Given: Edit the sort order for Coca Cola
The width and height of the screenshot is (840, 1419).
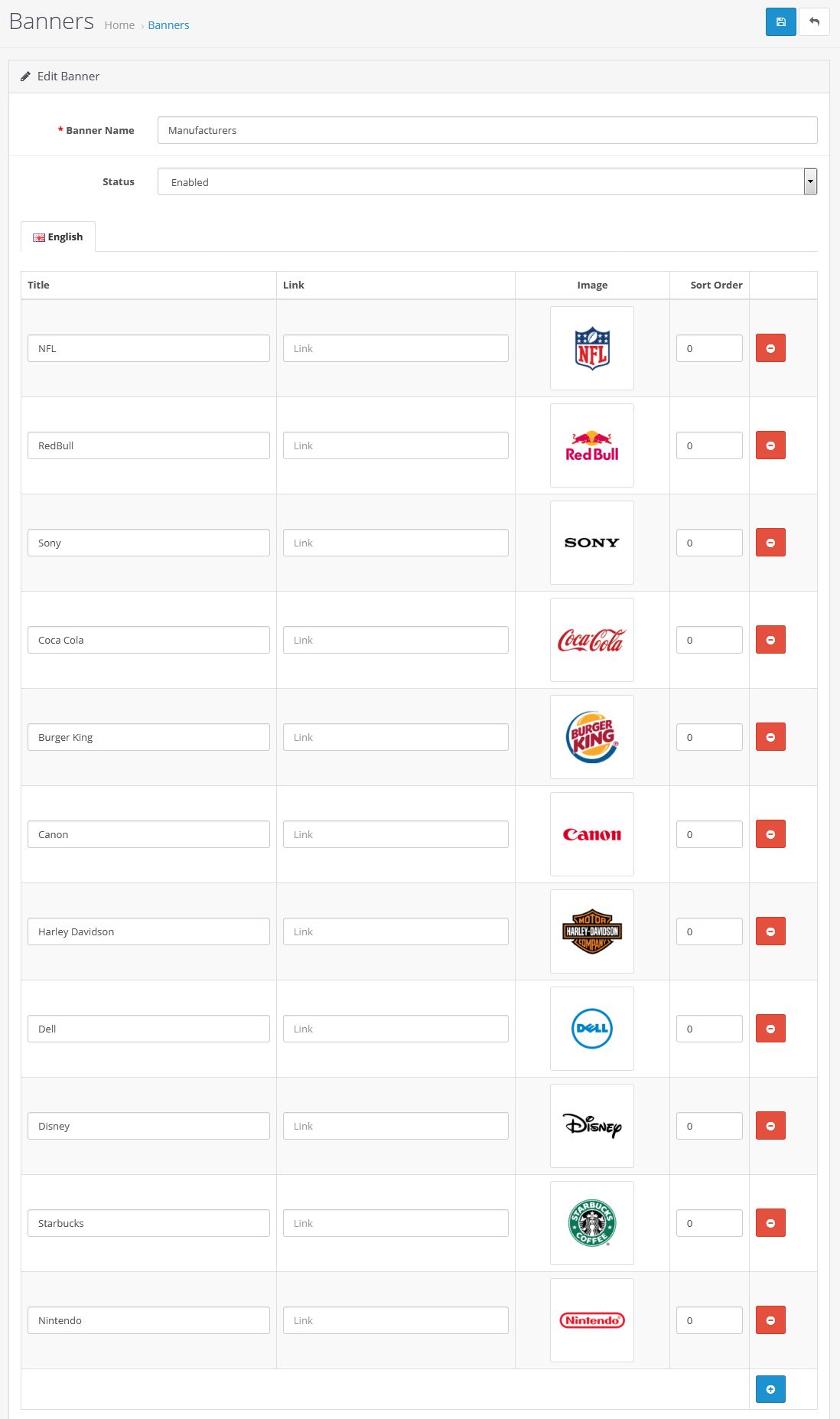Looking at the screenshot, I should click(x=709, y=640).
